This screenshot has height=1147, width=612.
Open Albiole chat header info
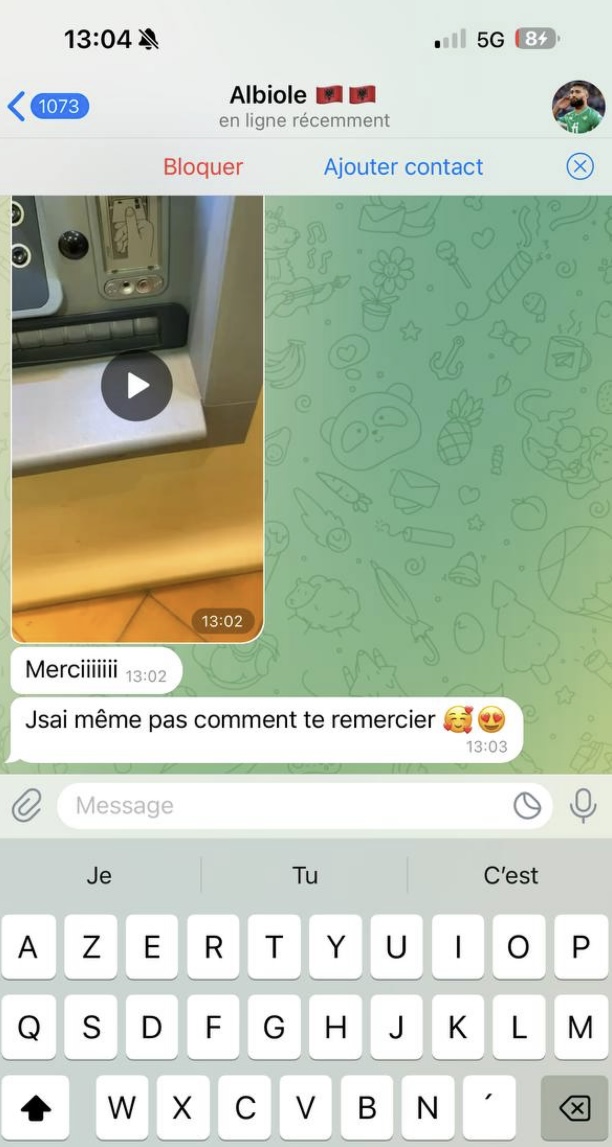304,106
